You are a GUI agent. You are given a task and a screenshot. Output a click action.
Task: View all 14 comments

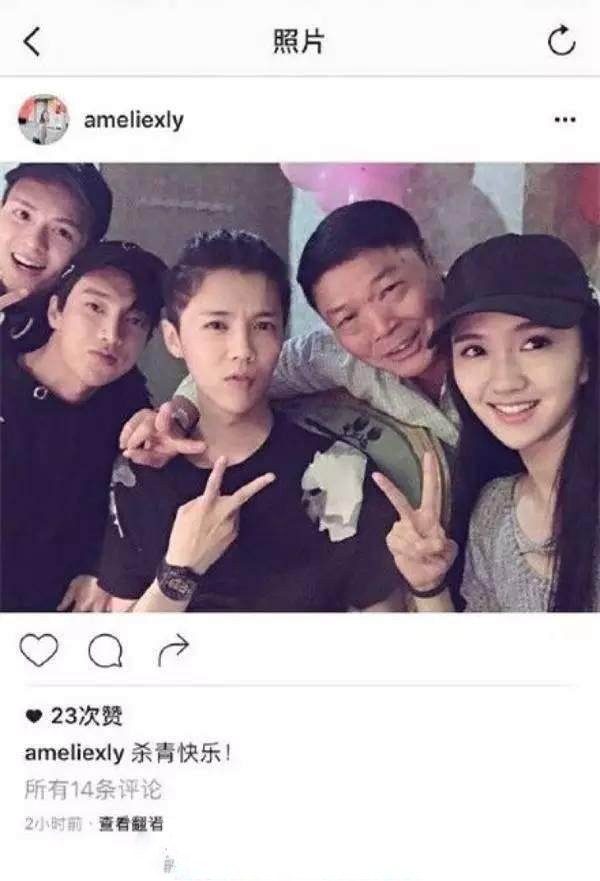coord(93,789)
